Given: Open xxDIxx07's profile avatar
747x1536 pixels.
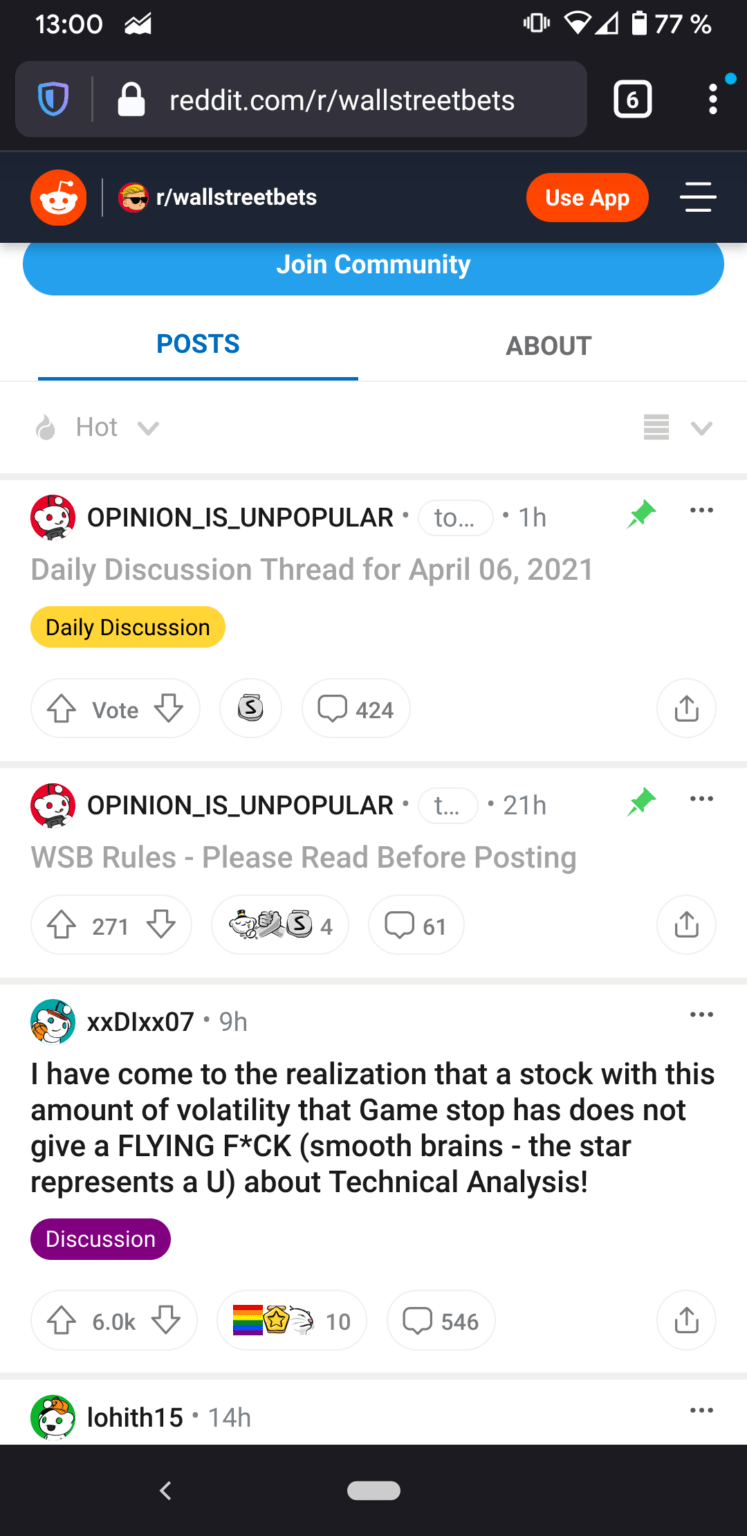Looking at the screenshot, I should click(53, 1021).
